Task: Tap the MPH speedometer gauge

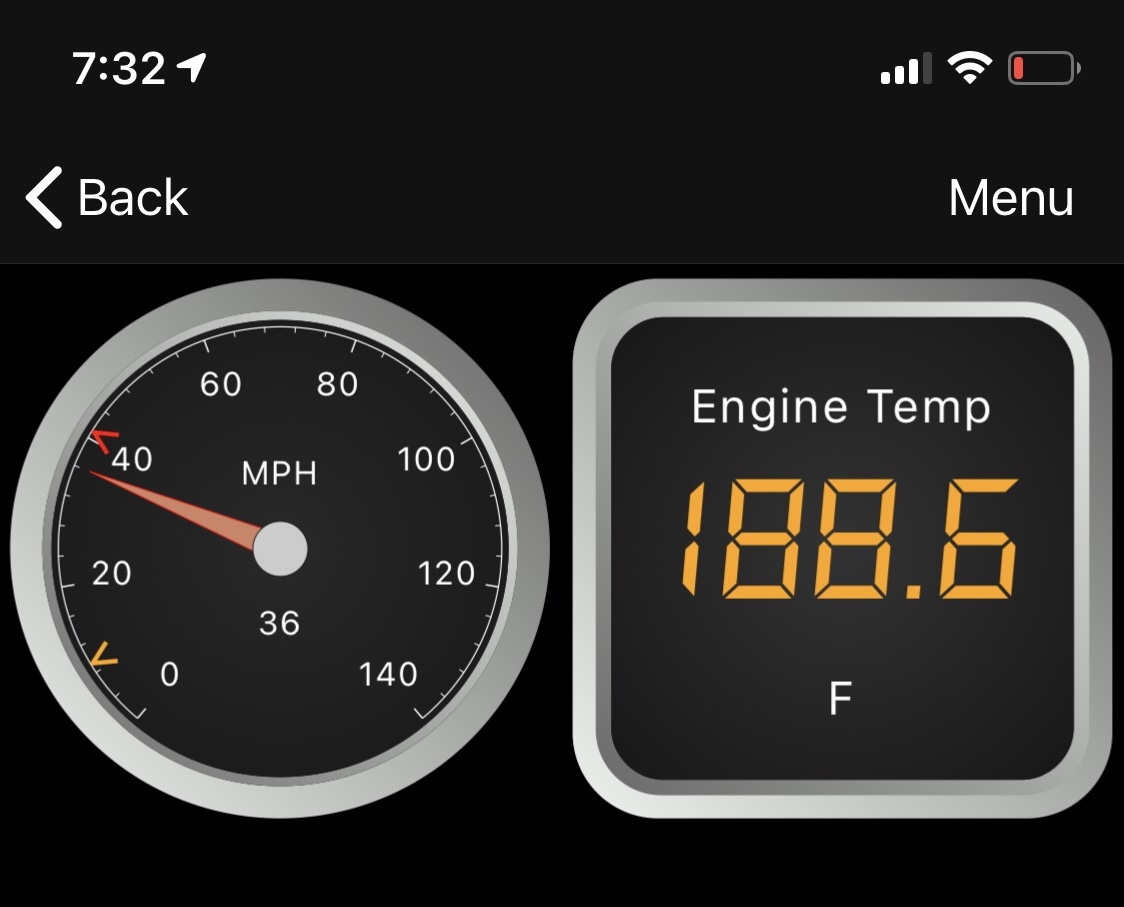Action: 280,548
